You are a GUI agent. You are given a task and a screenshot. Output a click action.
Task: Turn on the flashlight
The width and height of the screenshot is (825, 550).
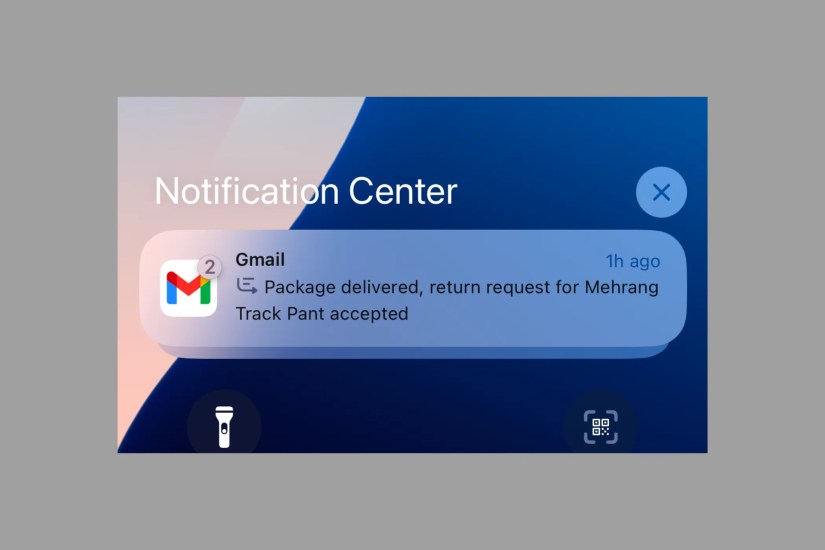point(224,426)
